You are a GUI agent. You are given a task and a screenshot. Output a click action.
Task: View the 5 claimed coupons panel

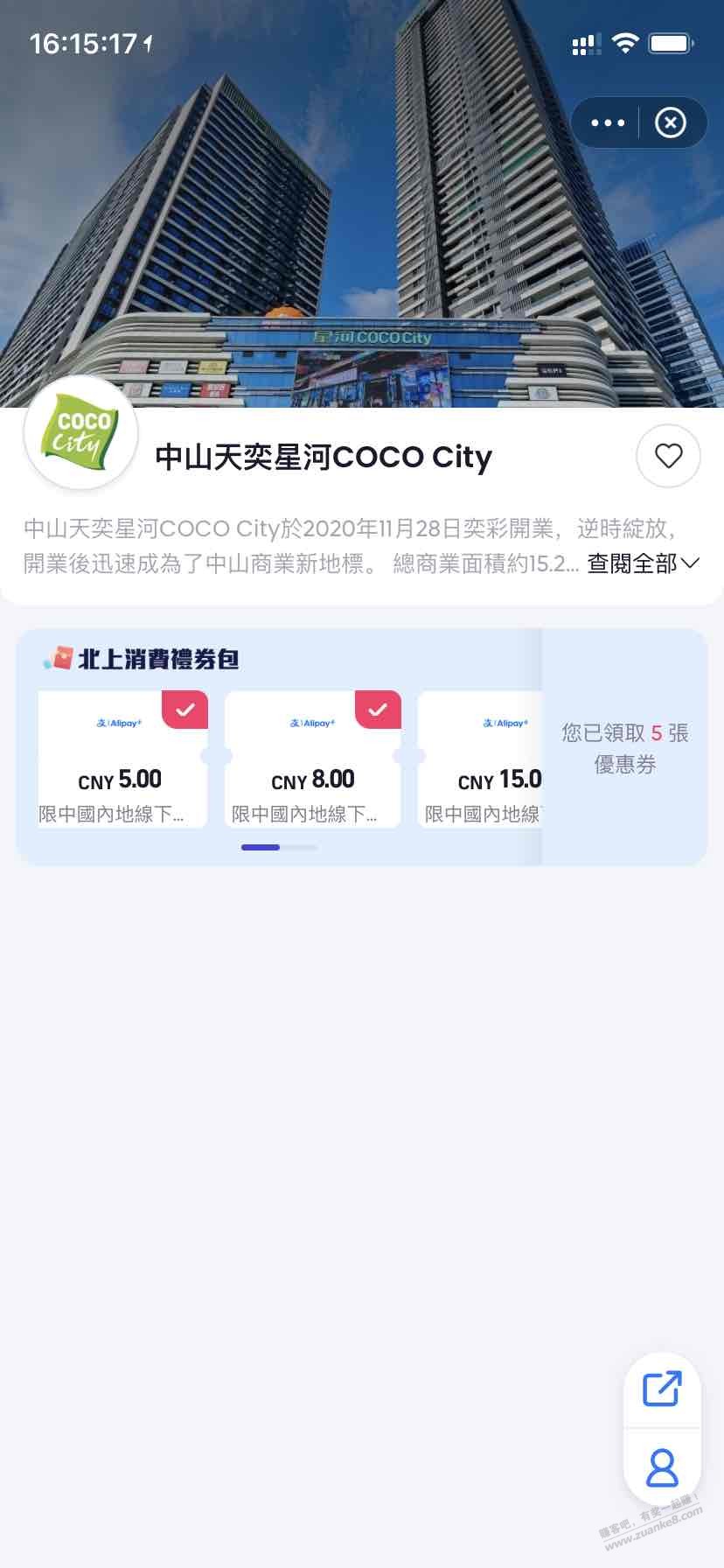pyautogui.click(x=624, y=748)
